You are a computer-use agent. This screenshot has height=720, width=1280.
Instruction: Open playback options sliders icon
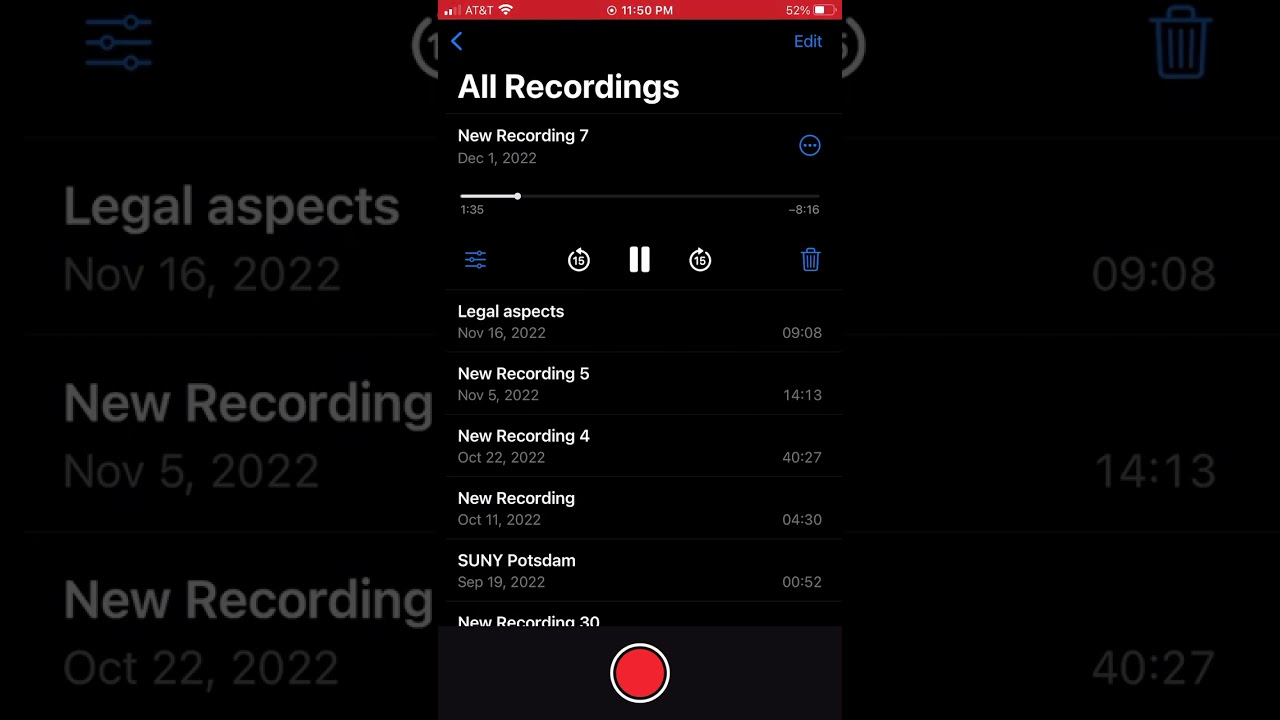click(475, 260)
